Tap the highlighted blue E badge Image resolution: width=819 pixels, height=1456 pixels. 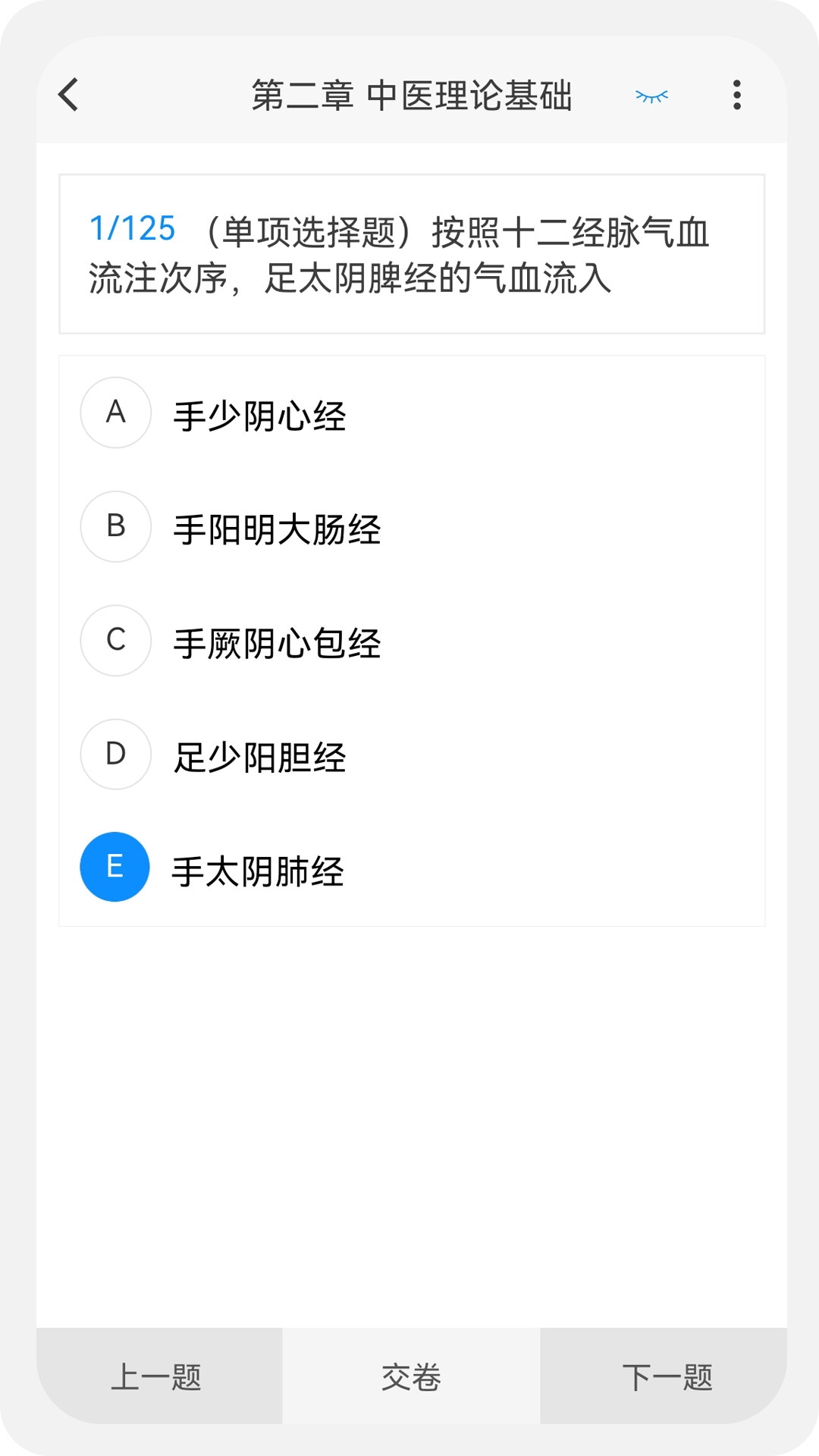(115, 867)
